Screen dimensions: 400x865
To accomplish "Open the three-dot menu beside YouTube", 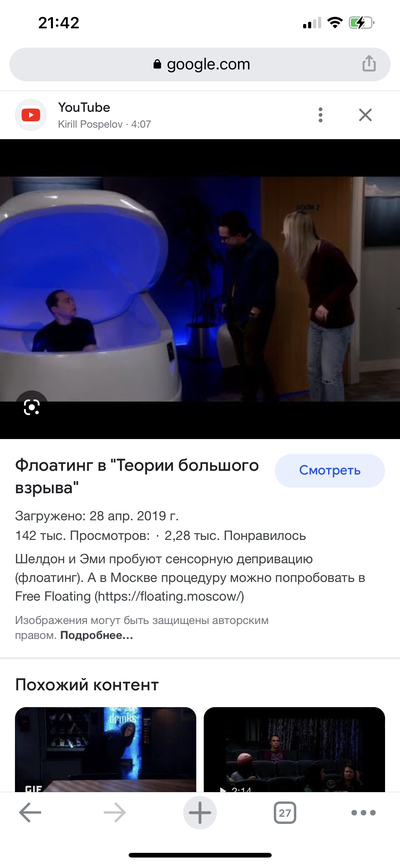I will click(321, 115).
